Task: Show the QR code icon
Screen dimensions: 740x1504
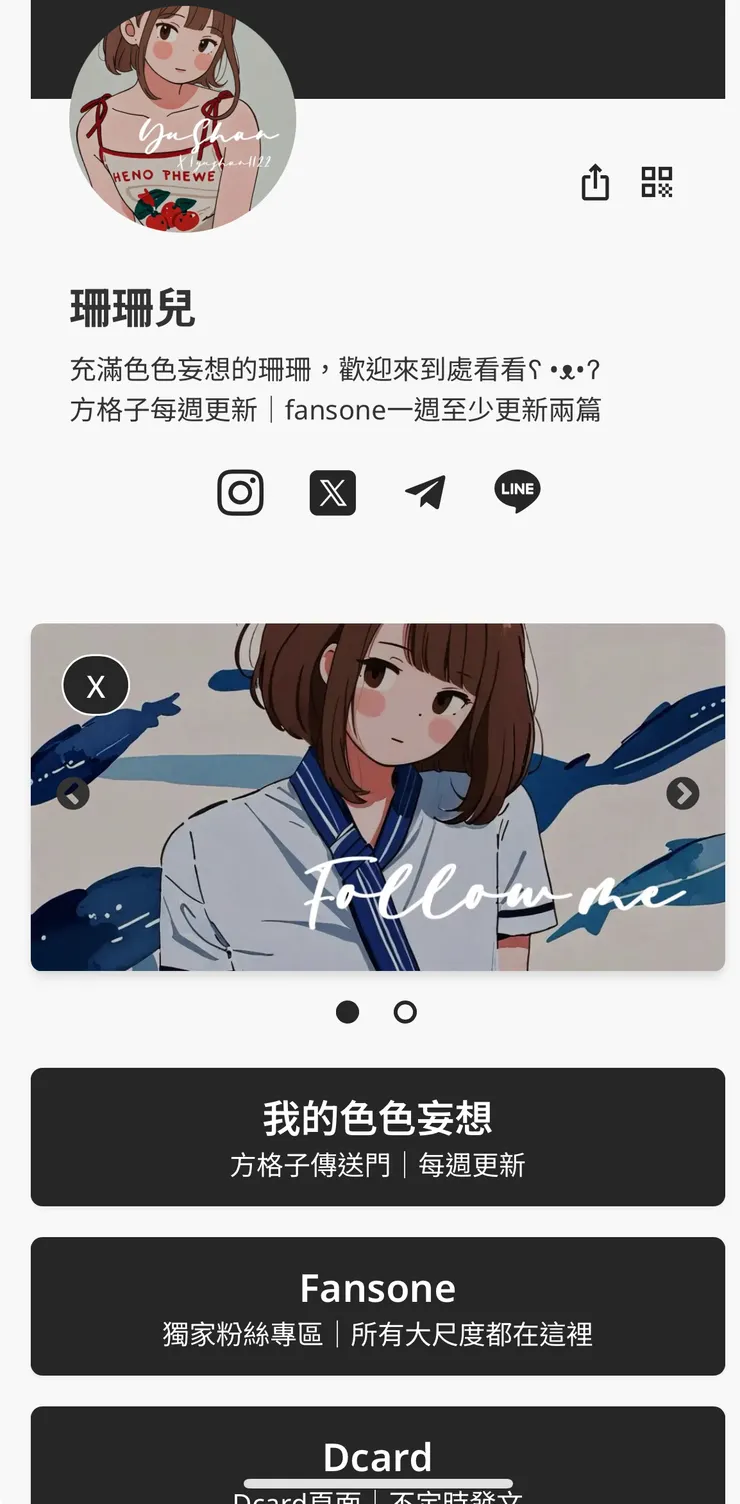Action: pos(657,181)
